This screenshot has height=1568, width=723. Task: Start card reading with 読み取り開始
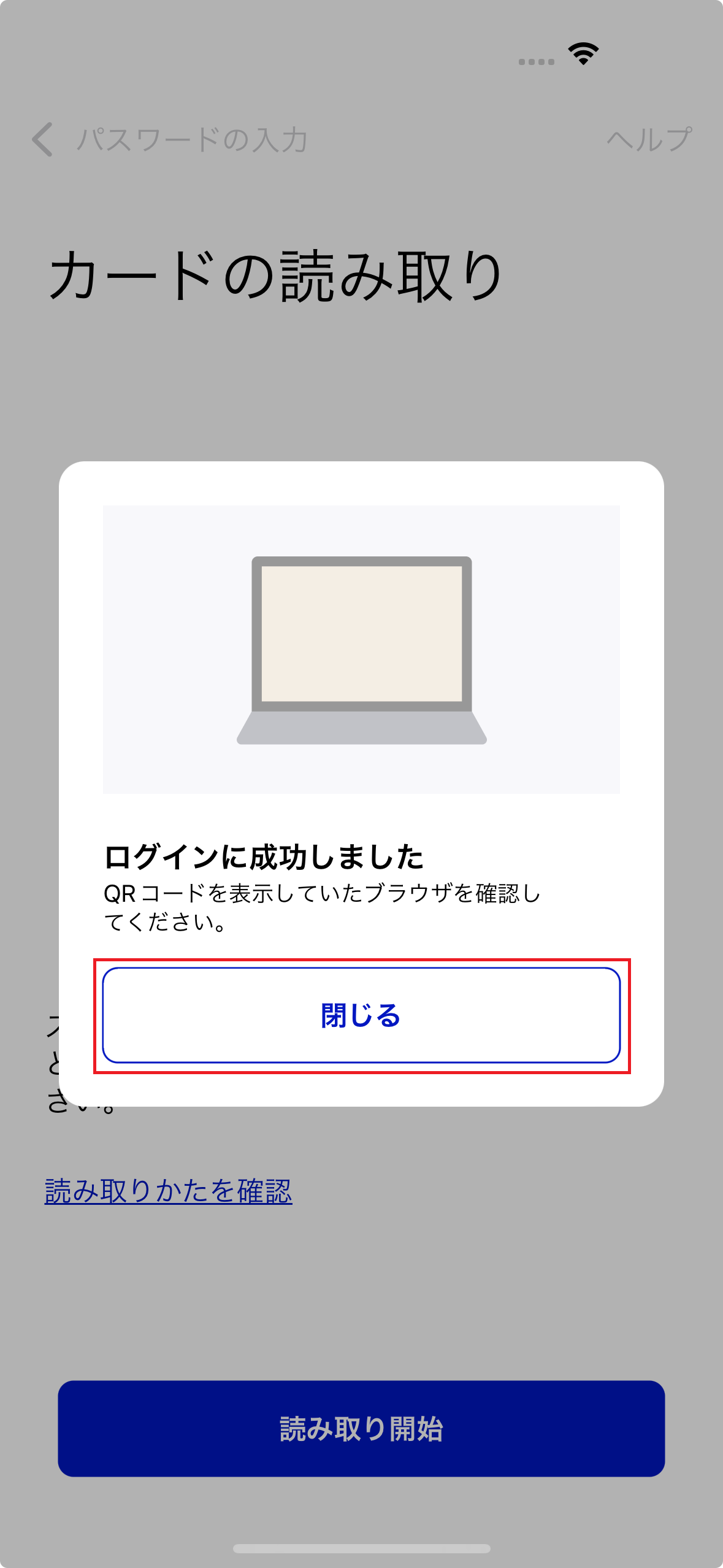(361, 1429)
